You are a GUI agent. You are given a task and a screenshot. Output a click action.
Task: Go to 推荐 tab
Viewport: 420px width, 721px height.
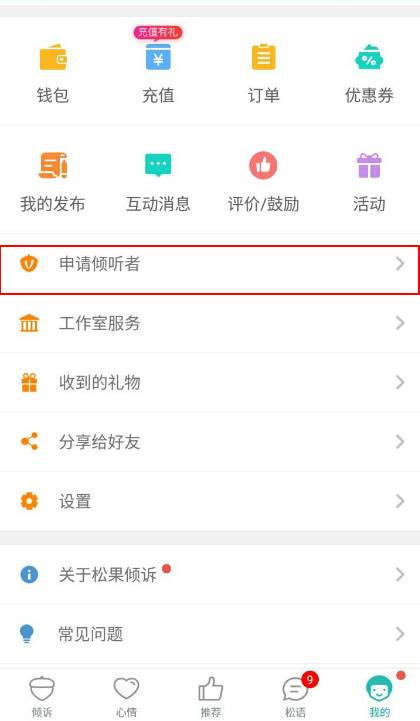click(x=211, y=696)
